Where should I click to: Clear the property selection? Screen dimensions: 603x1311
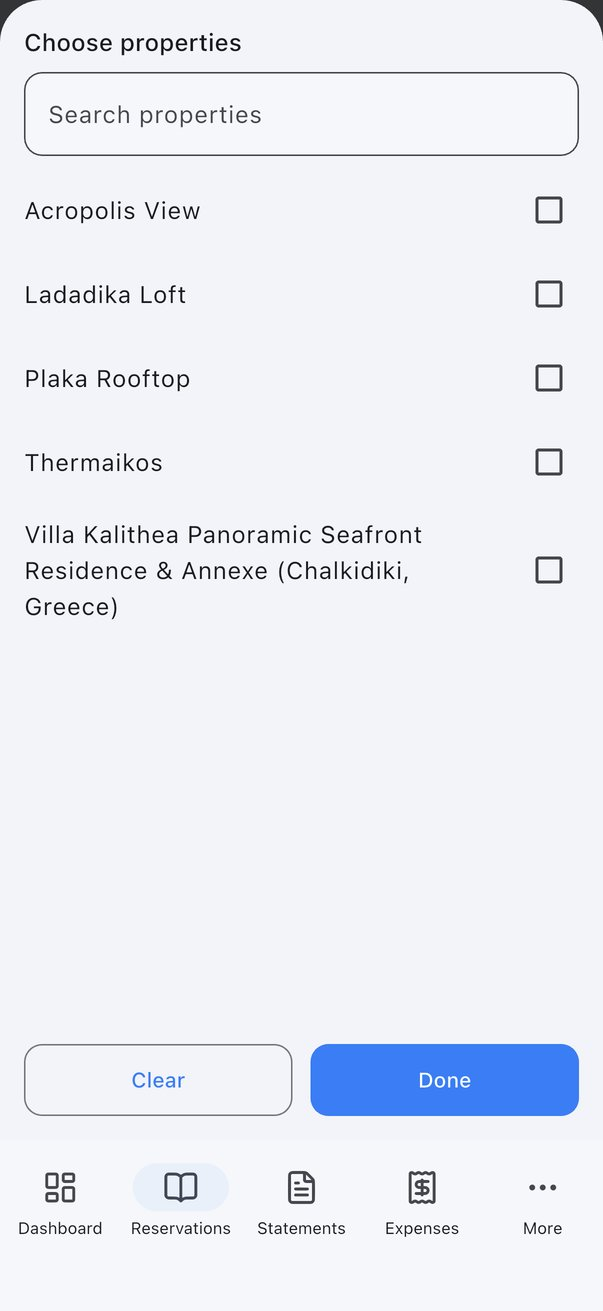[158, 1080]
